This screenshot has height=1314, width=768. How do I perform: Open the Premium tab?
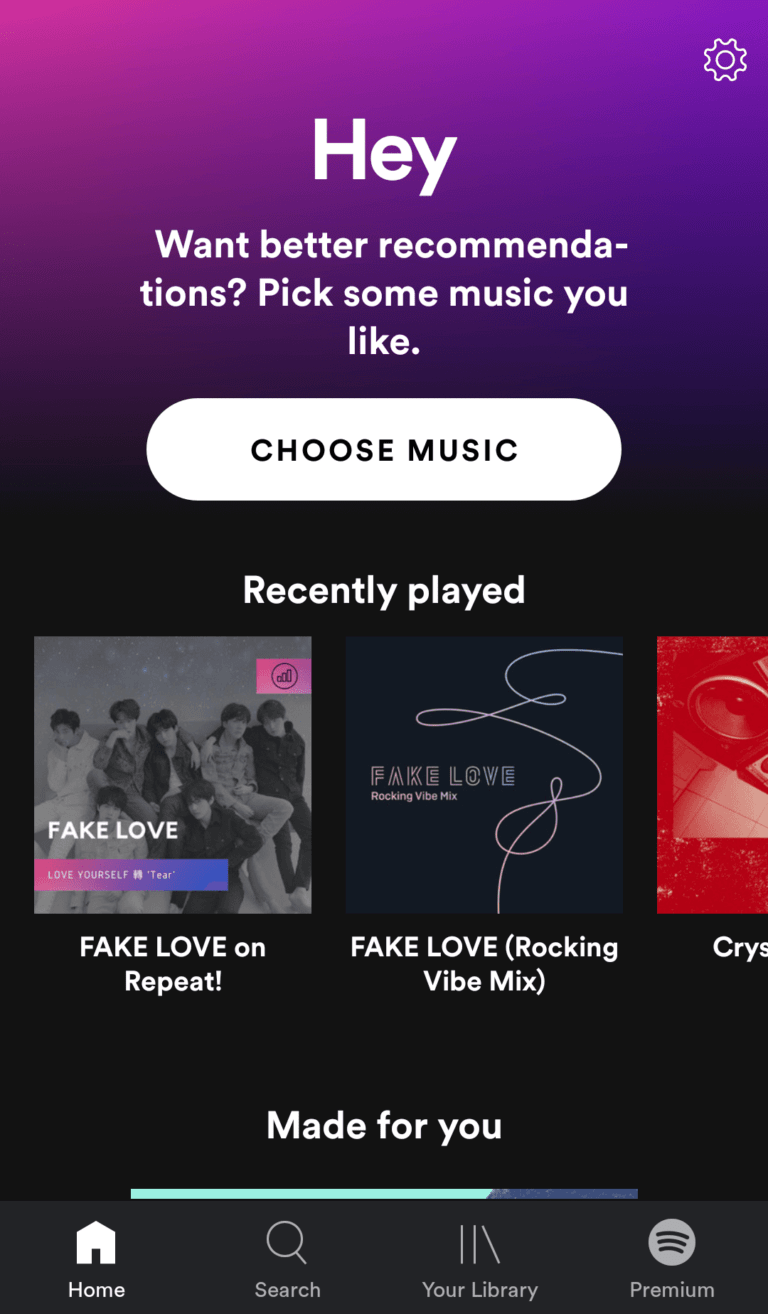pos(672,1258)
